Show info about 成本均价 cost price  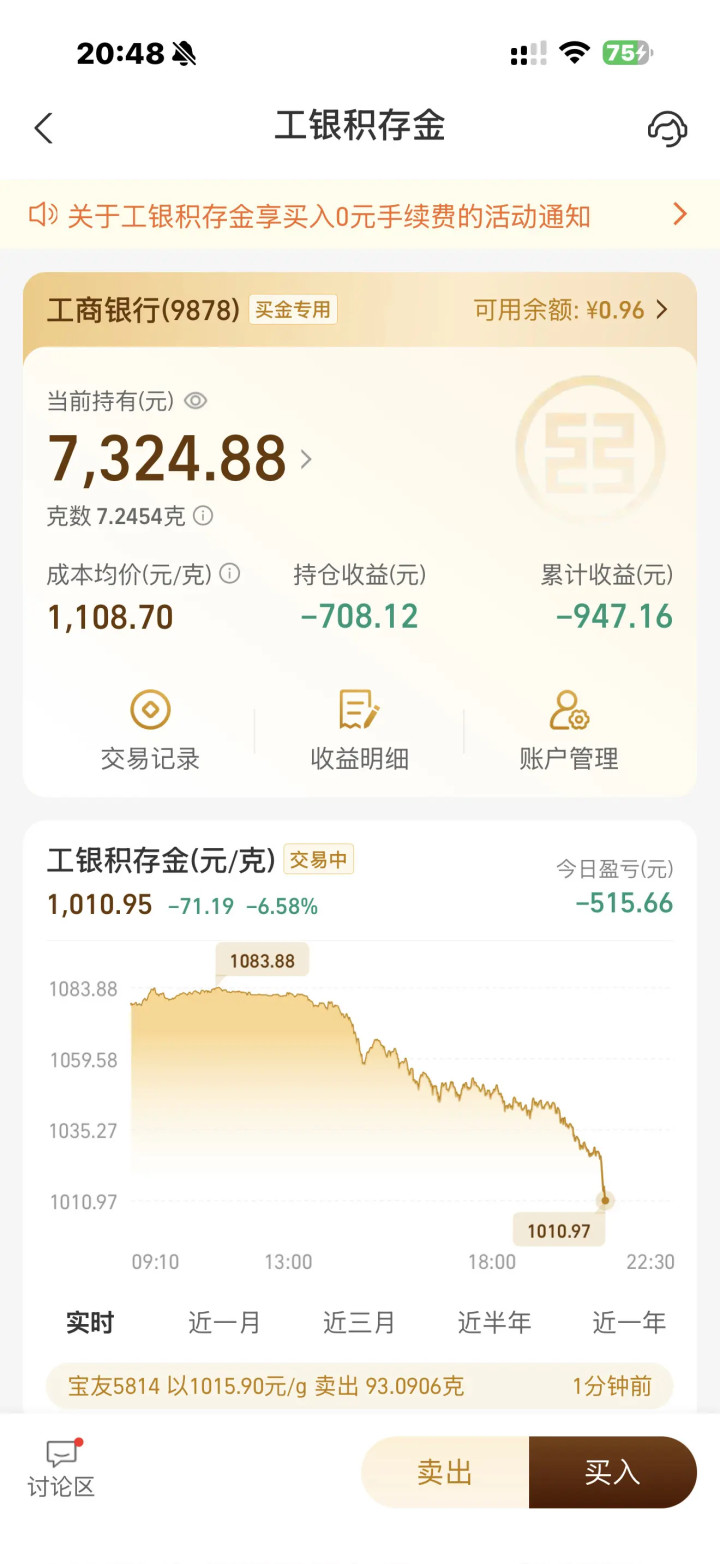pos(230,574)
